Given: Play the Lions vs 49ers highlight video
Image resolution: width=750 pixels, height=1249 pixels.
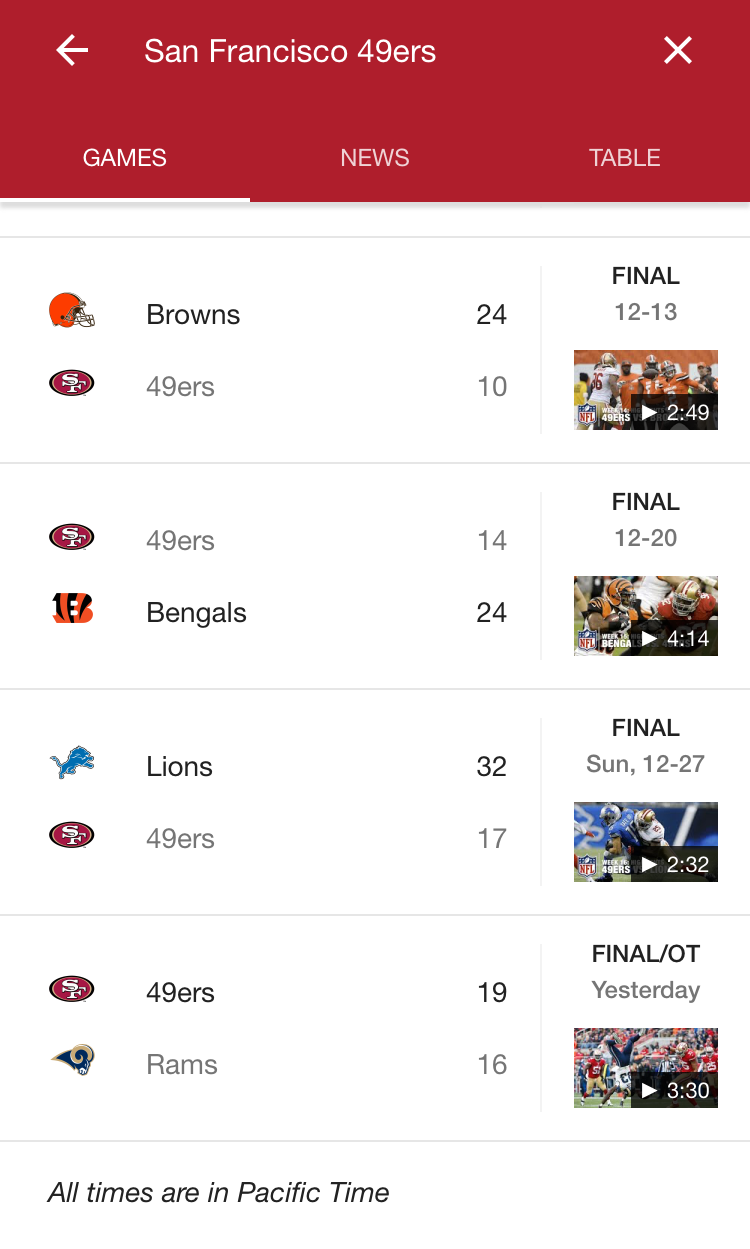Looking at the screenshot, I should [645, 842].
